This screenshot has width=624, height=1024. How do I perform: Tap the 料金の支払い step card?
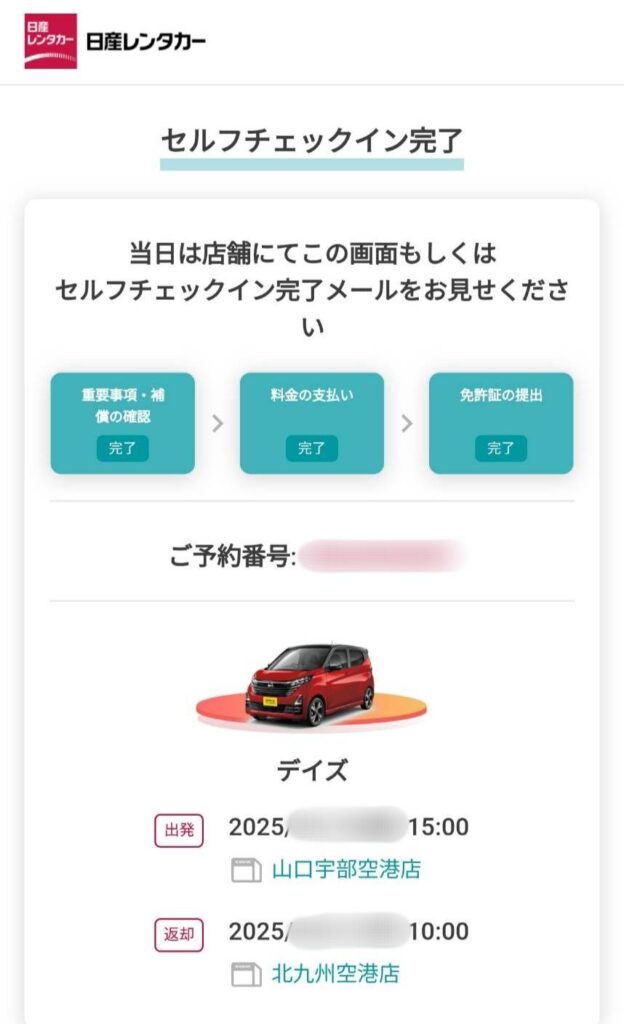[312, 423]
